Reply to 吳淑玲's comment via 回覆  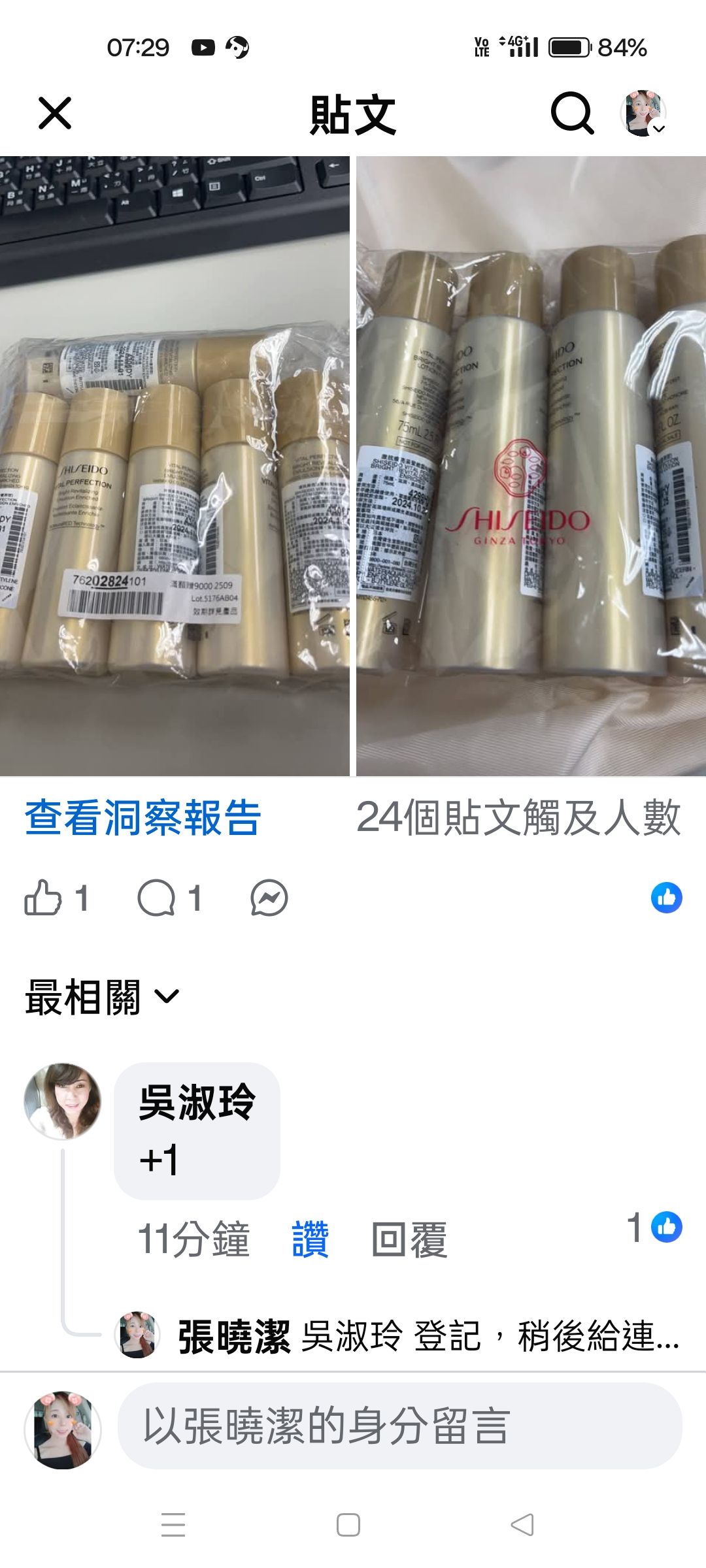pos(409,1239)
